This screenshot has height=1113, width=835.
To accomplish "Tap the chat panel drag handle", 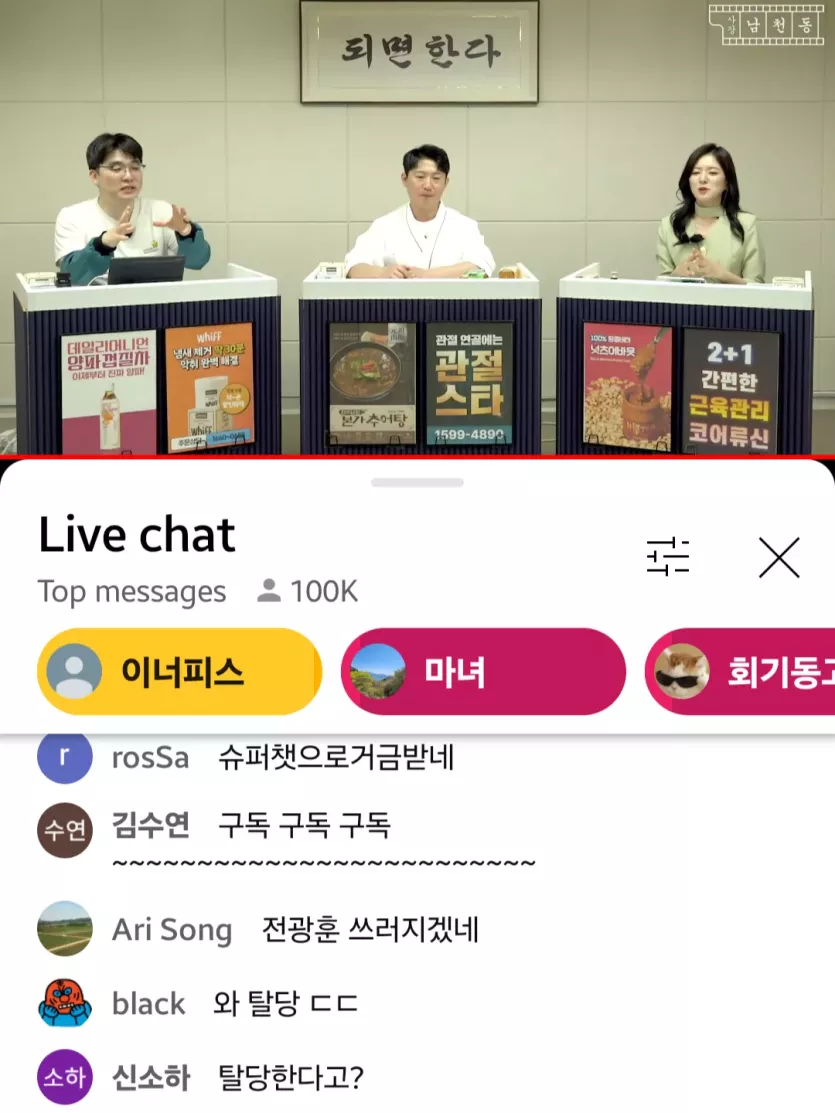I will (417, 482).
